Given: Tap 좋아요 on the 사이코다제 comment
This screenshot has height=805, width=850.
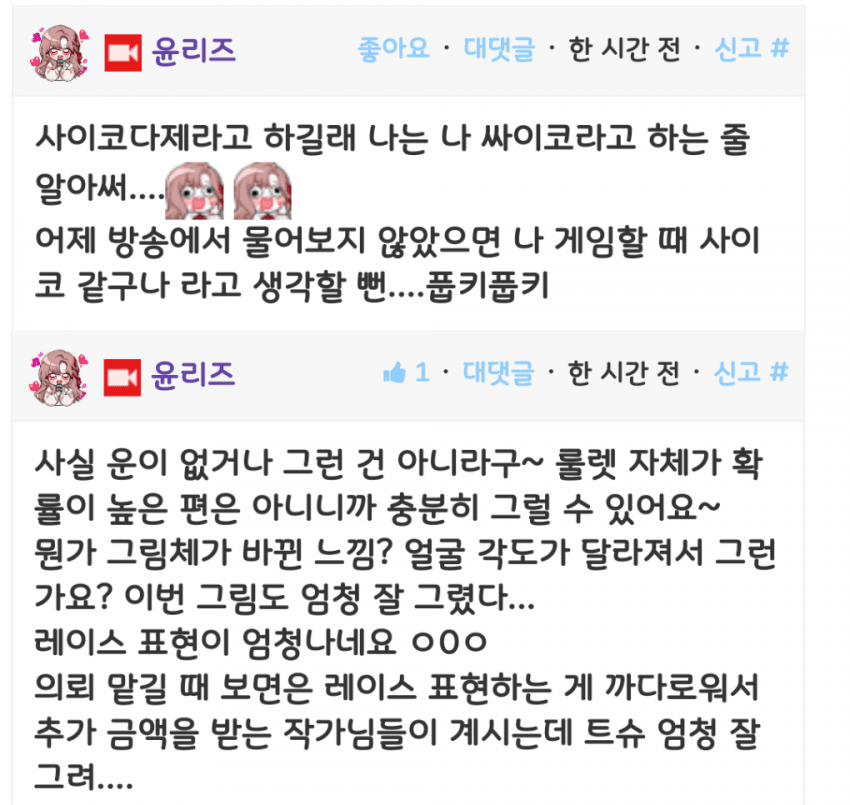Looking at the screenshot, I should point(393,50).
